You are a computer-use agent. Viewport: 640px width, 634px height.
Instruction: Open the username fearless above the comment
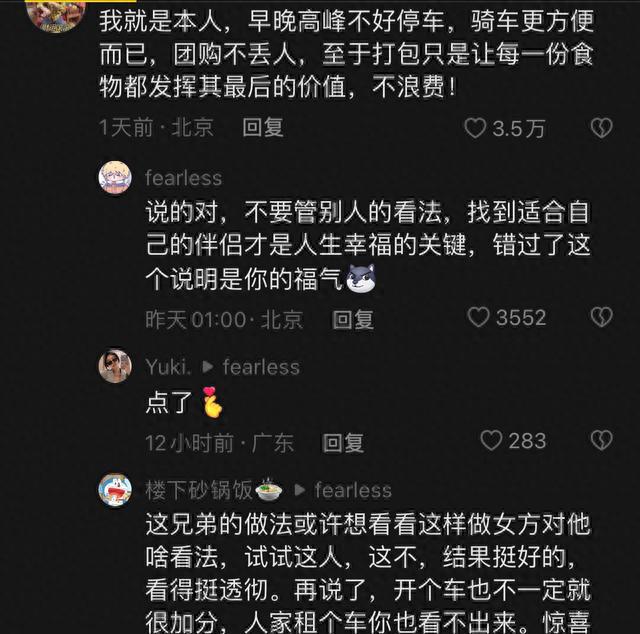click(x=183, y=178)
